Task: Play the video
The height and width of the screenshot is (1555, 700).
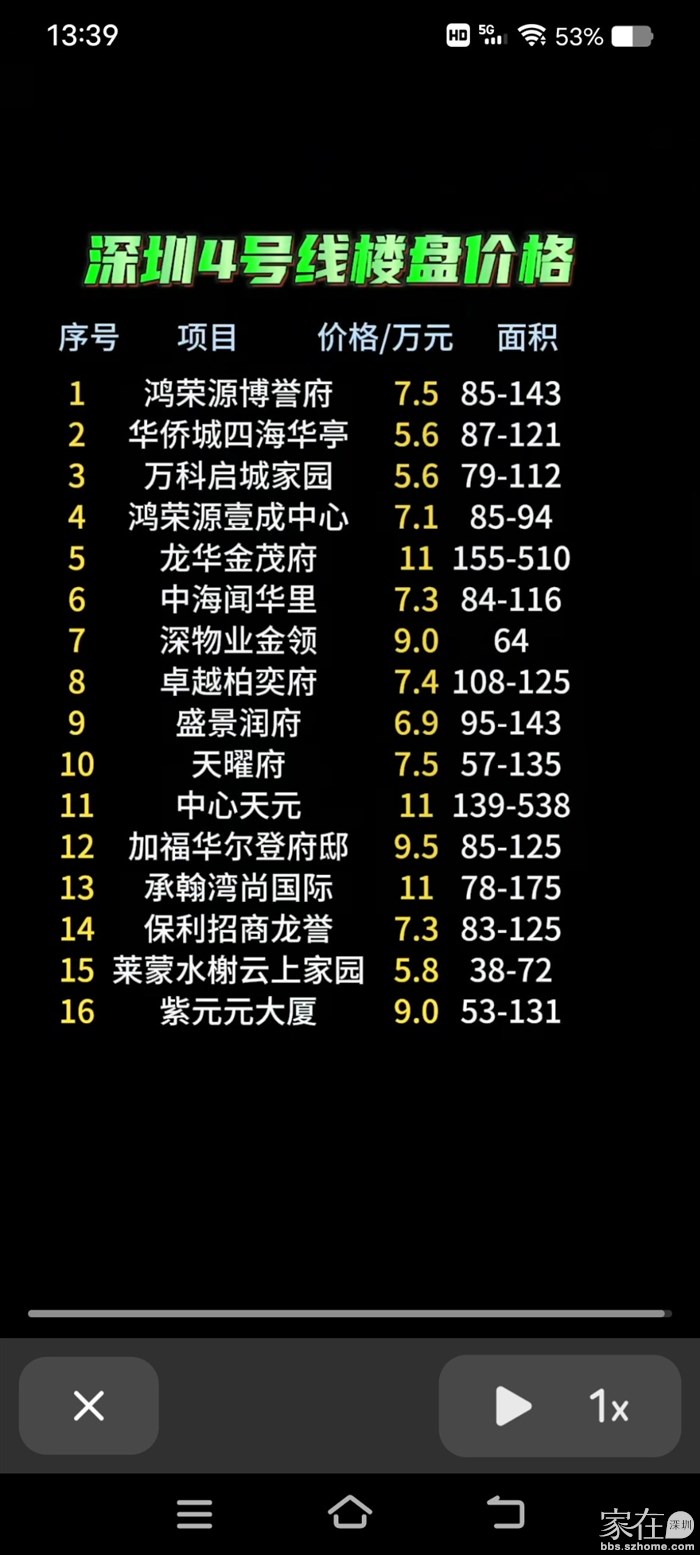Action: point(513,1406)
